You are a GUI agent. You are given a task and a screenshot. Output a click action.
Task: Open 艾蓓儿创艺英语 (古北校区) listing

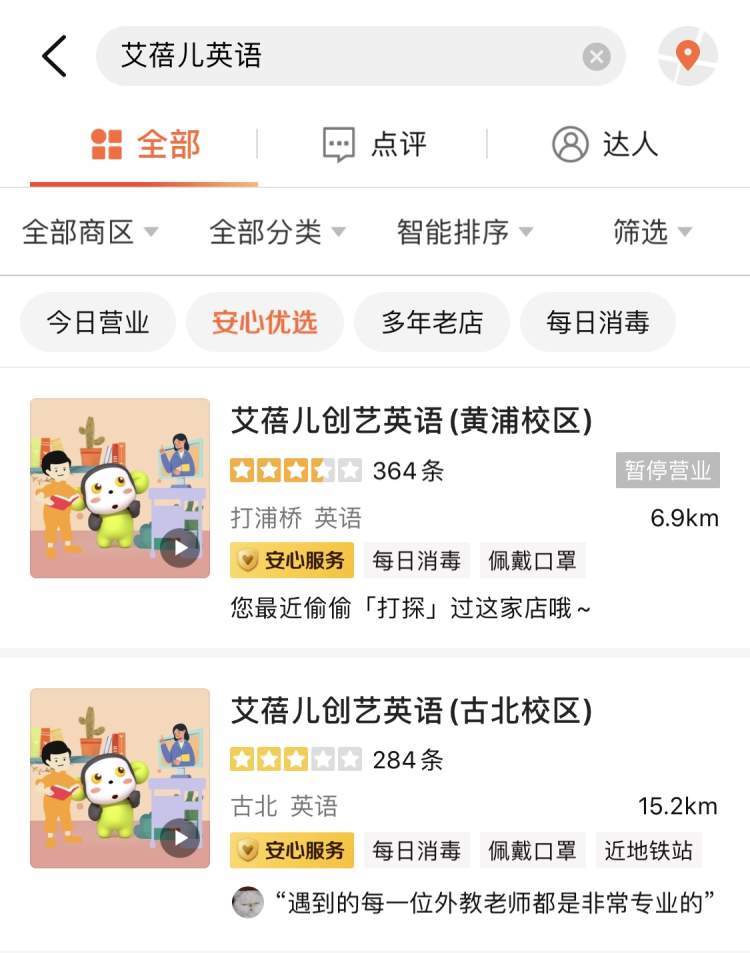point(411,711)
